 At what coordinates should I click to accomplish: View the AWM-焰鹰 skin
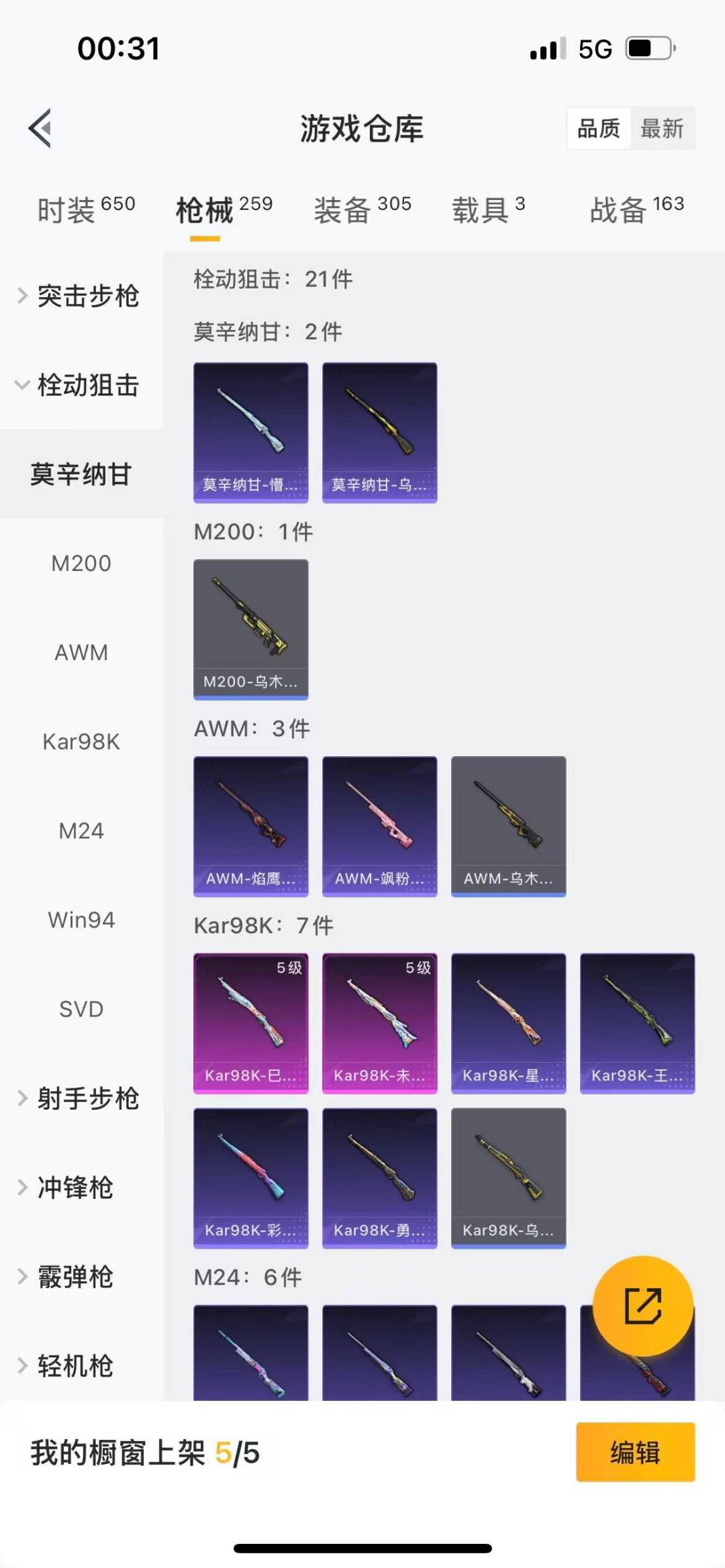251,826
